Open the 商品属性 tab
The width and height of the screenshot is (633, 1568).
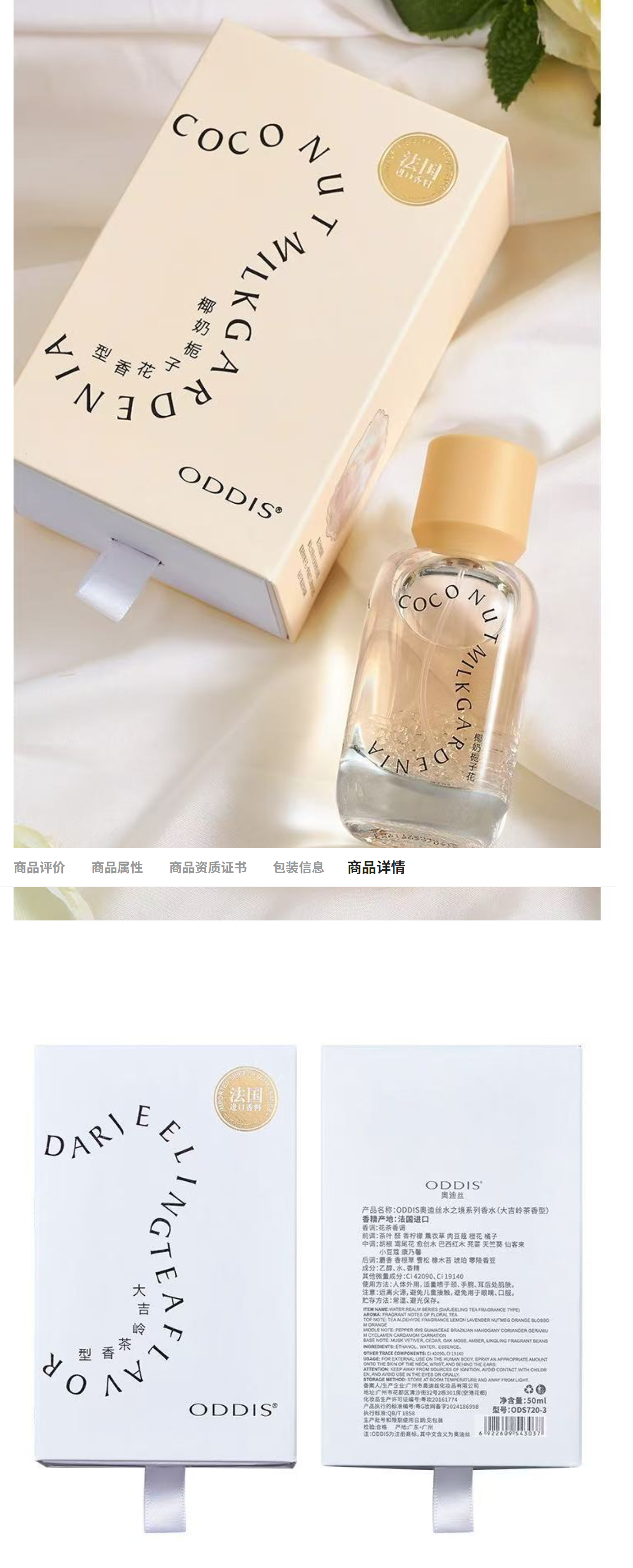(117, 867)
